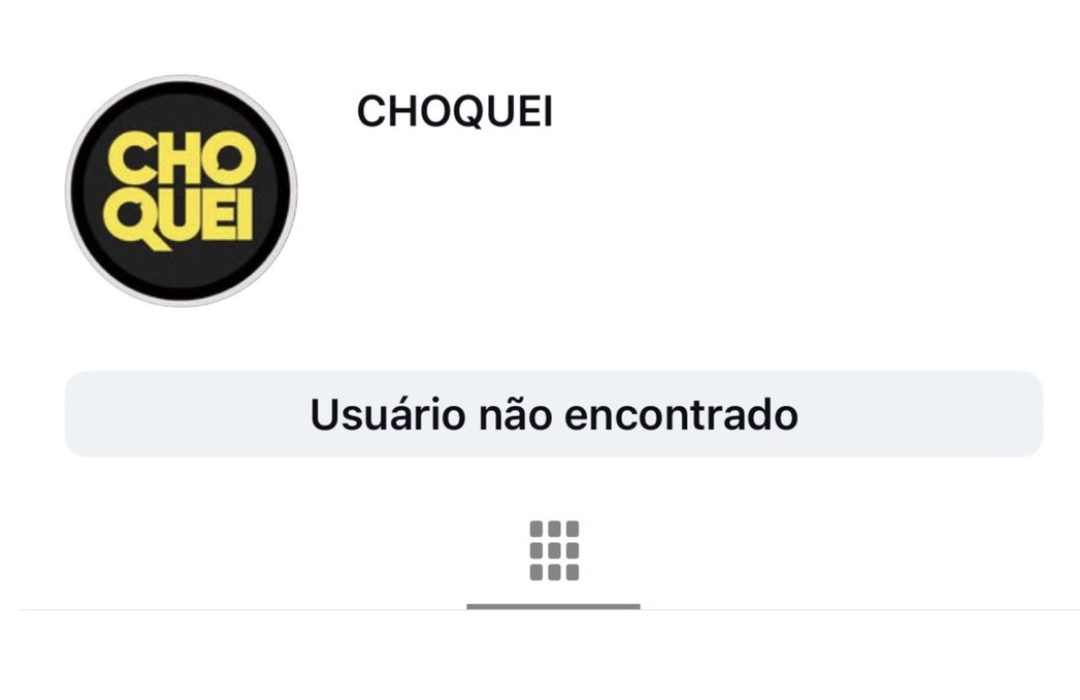Open the CHOQUEI profile picture

point(181,190)
